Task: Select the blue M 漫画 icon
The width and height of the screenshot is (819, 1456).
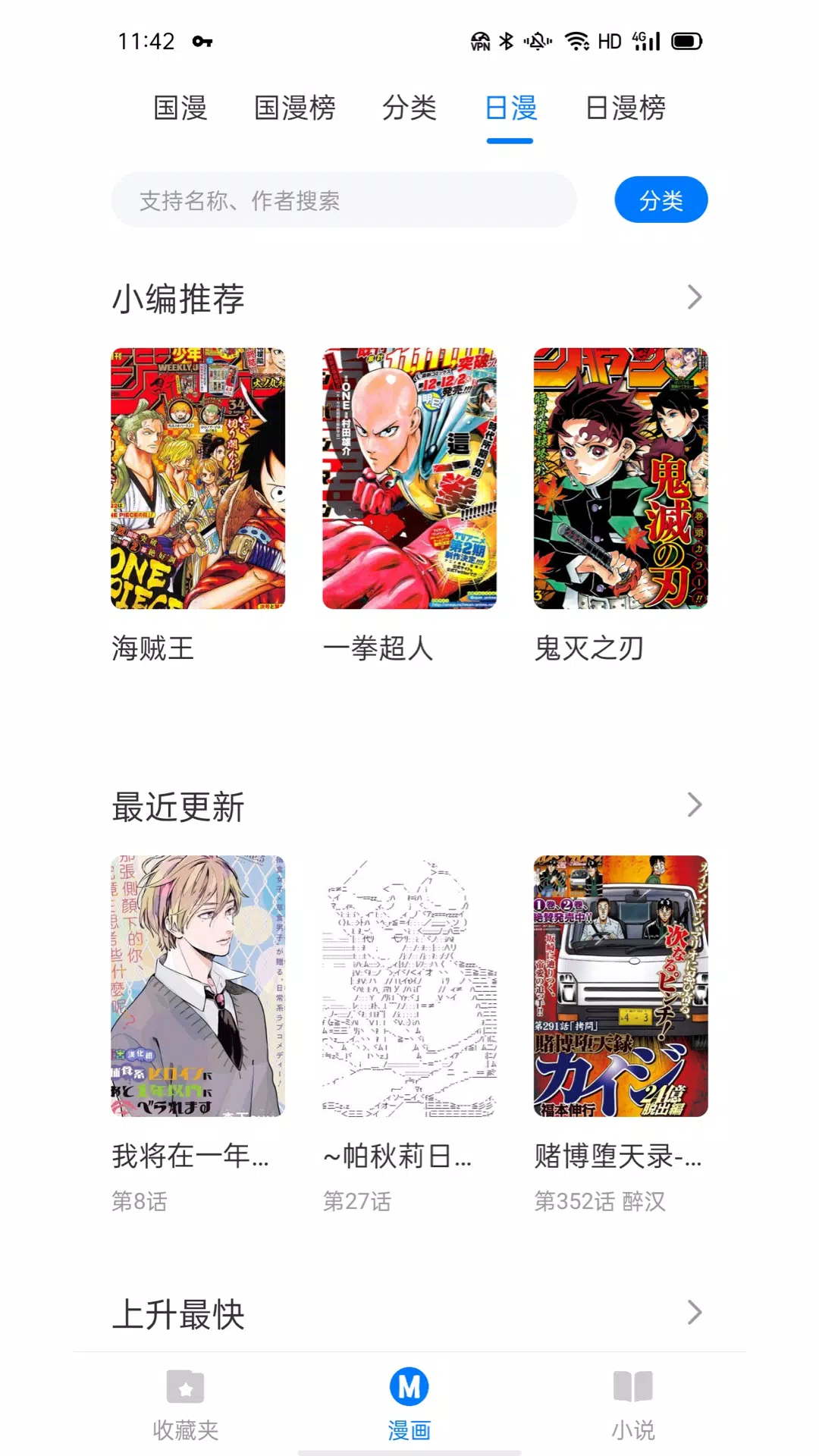Action: pyautogui.click(x=408, y=1388)
